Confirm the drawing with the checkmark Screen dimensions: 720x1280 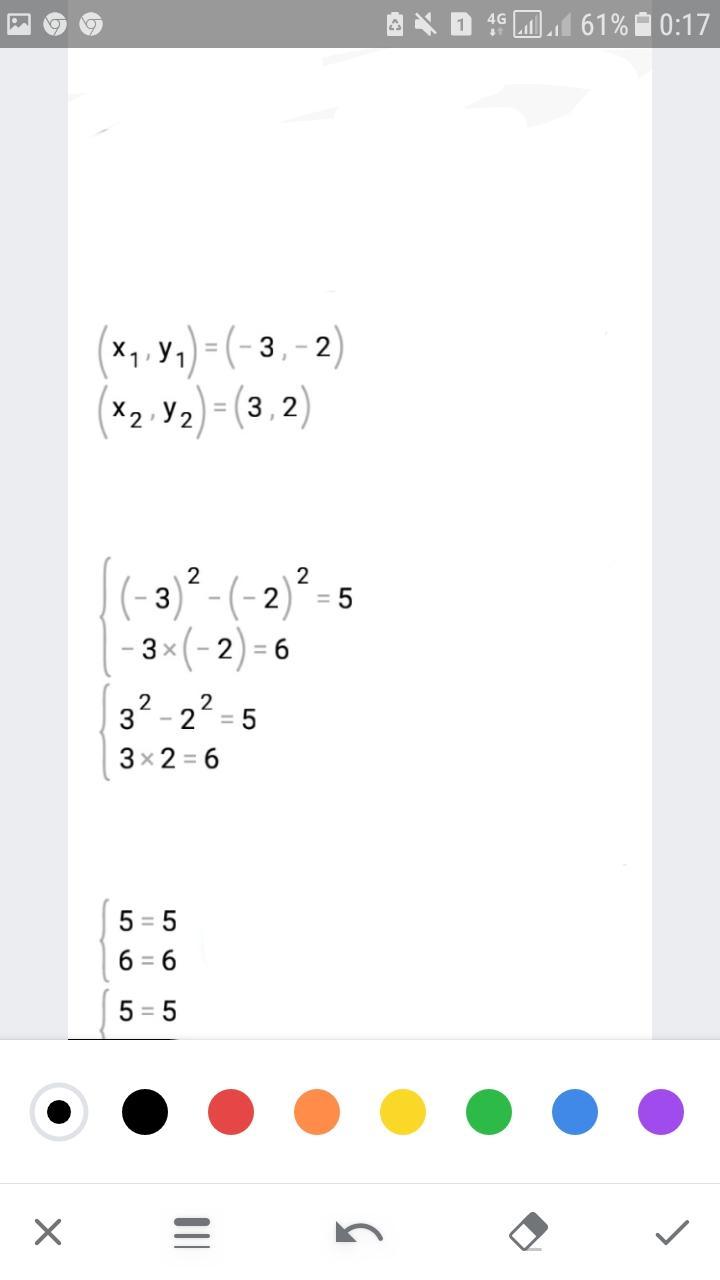(x=672, y=1232)
